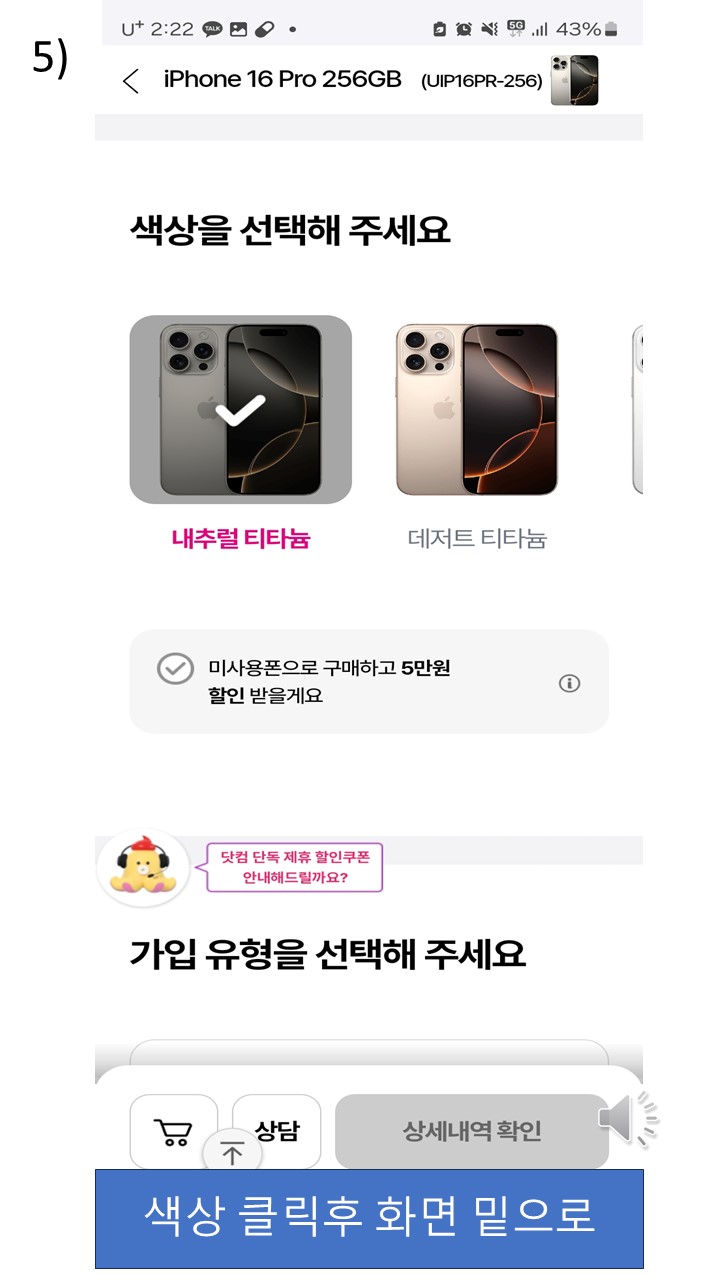This screenshot has height=1280, width=720.
Task: Select the 내추럴 티타늄 color
Action: tap(240, 410)
